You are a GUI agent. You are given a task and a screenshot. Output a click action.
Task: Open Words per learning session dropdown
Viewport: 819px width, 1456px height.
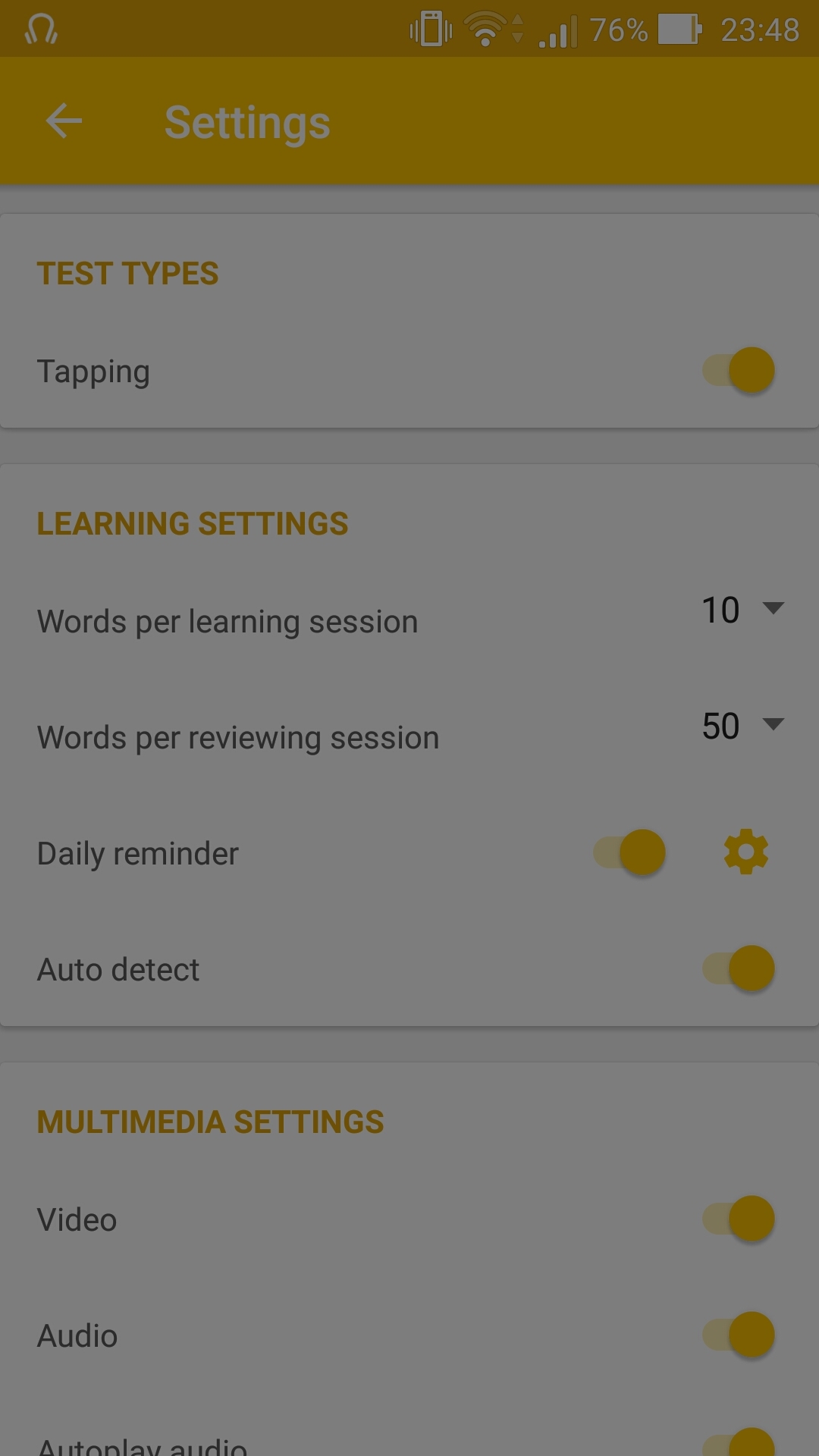[x=742, y=610]
